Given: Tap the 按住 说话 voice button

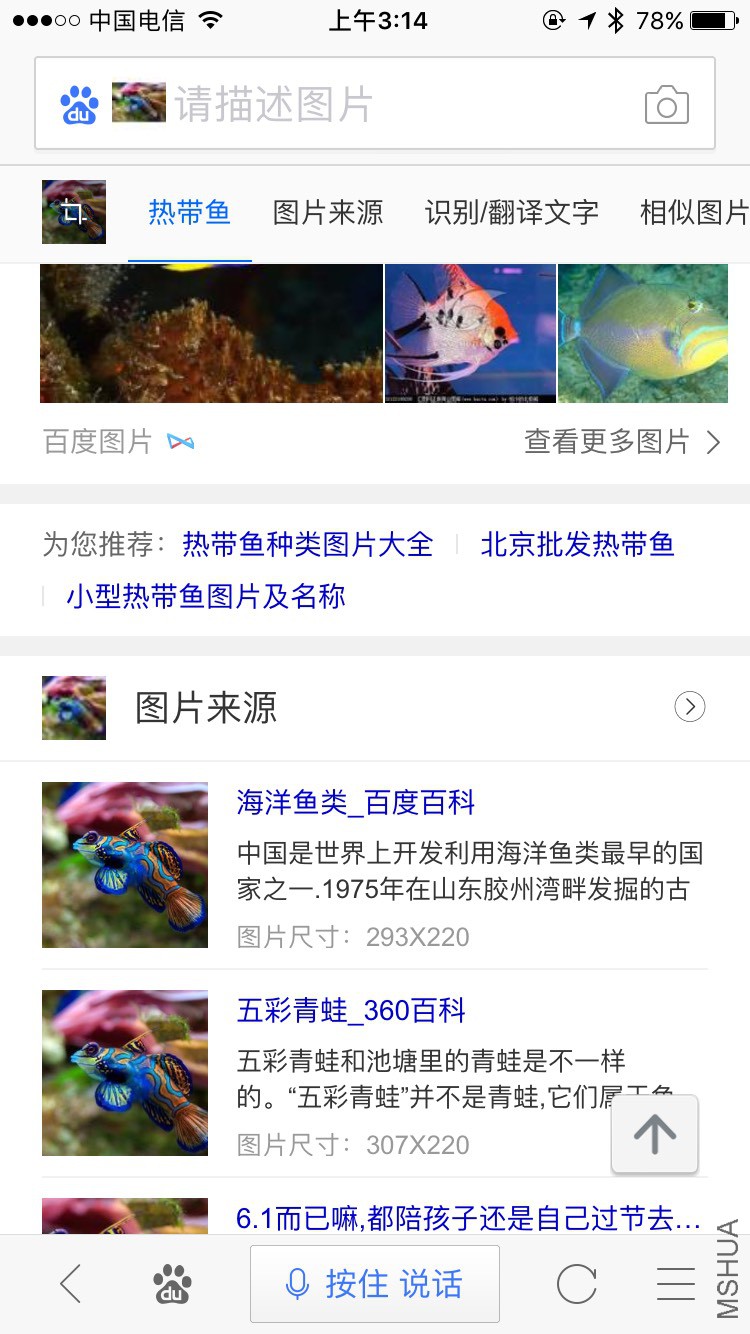Looking at the screenshot, I should click(x=375, y=1284).
